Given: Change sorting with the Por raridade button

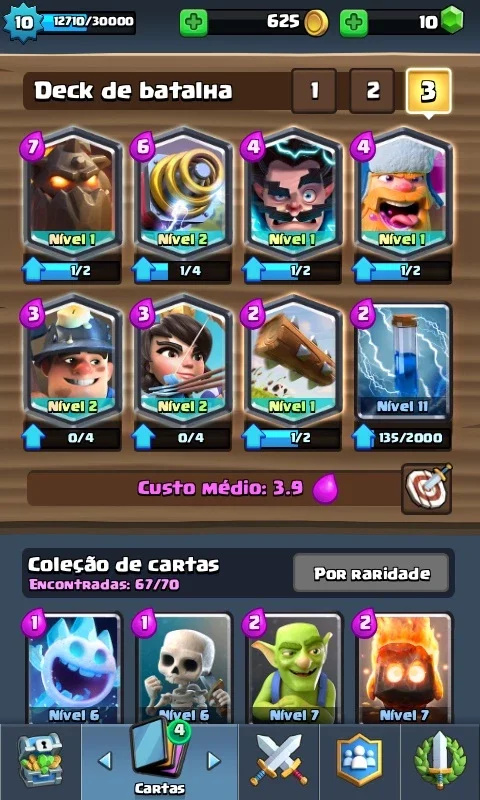Looking at the screenshot, I should [371, 573].
